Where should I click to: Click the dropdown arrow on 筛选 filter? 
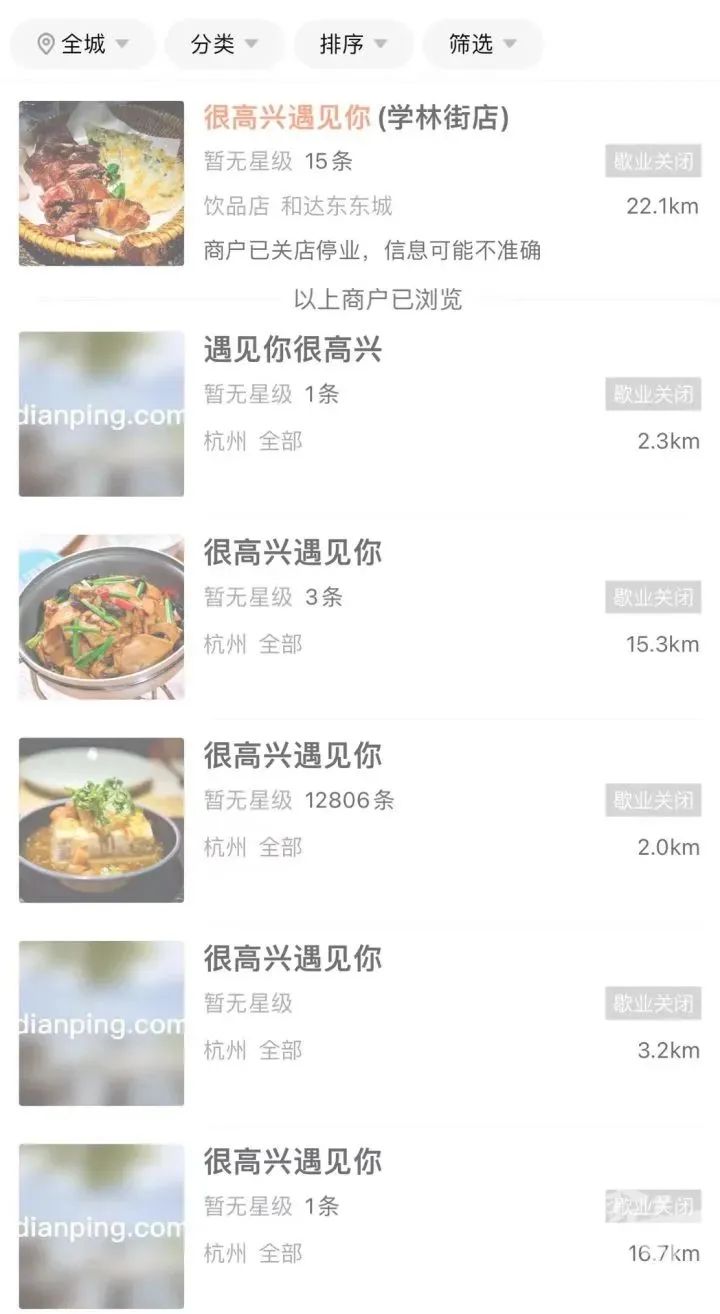[510, 43]
